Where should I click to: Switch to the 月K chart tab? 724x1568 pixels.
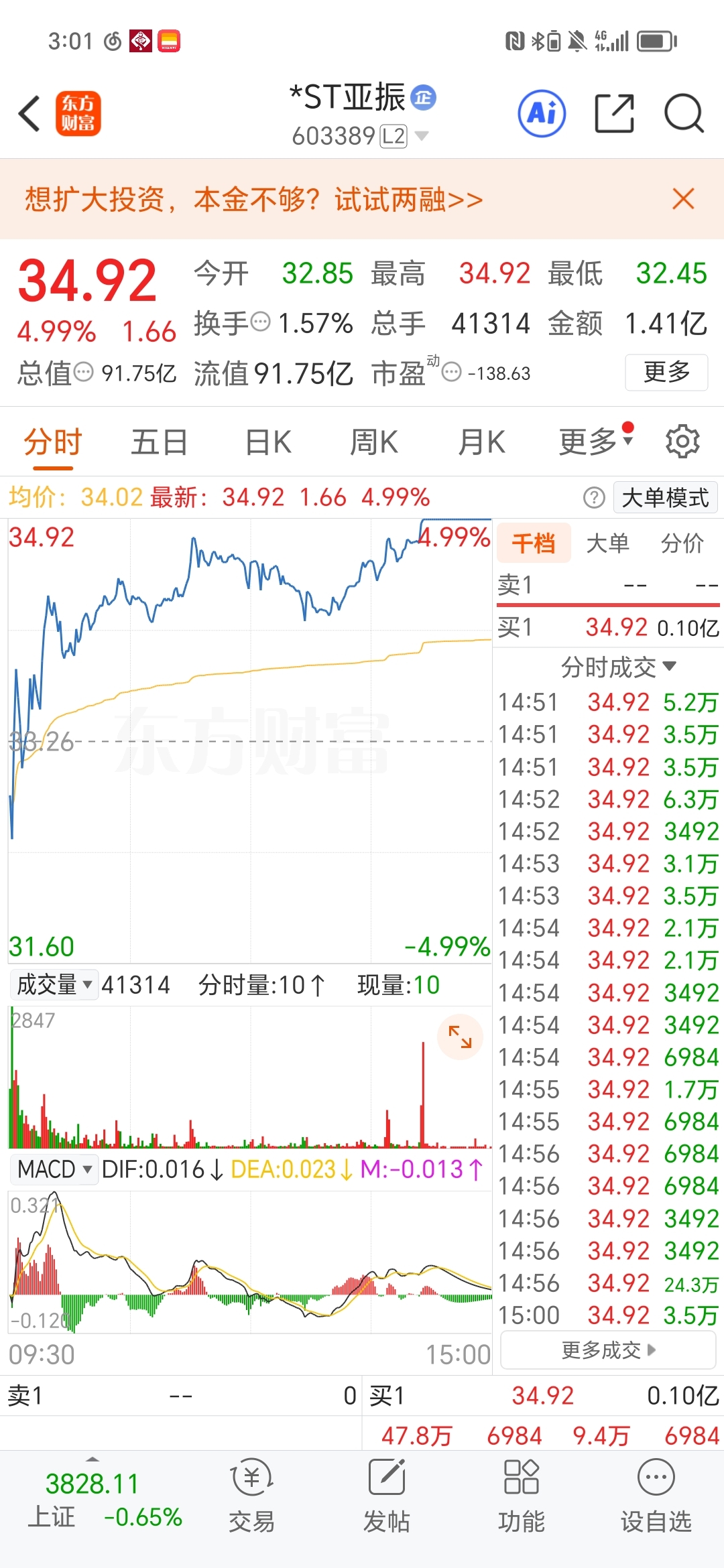click(x=481, y=442)
